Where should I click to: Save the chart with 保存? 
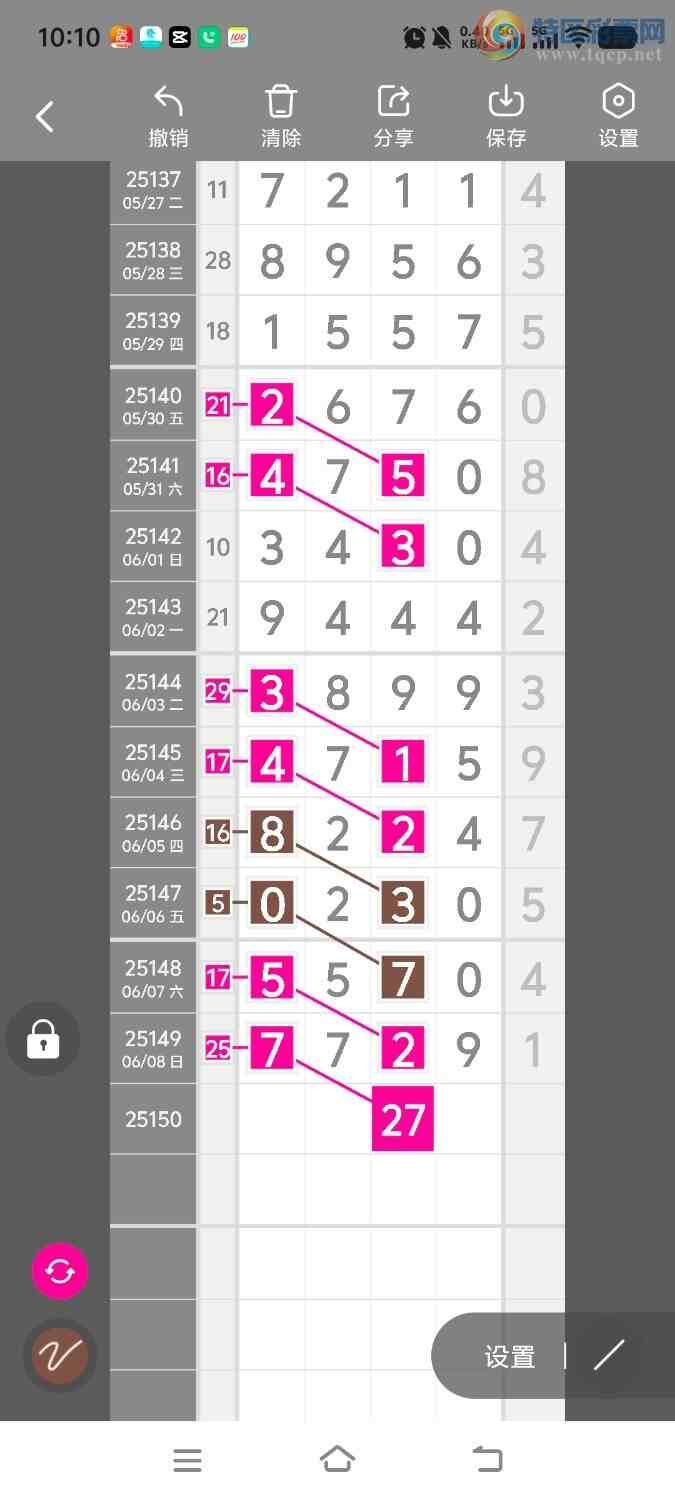[506, 117]
